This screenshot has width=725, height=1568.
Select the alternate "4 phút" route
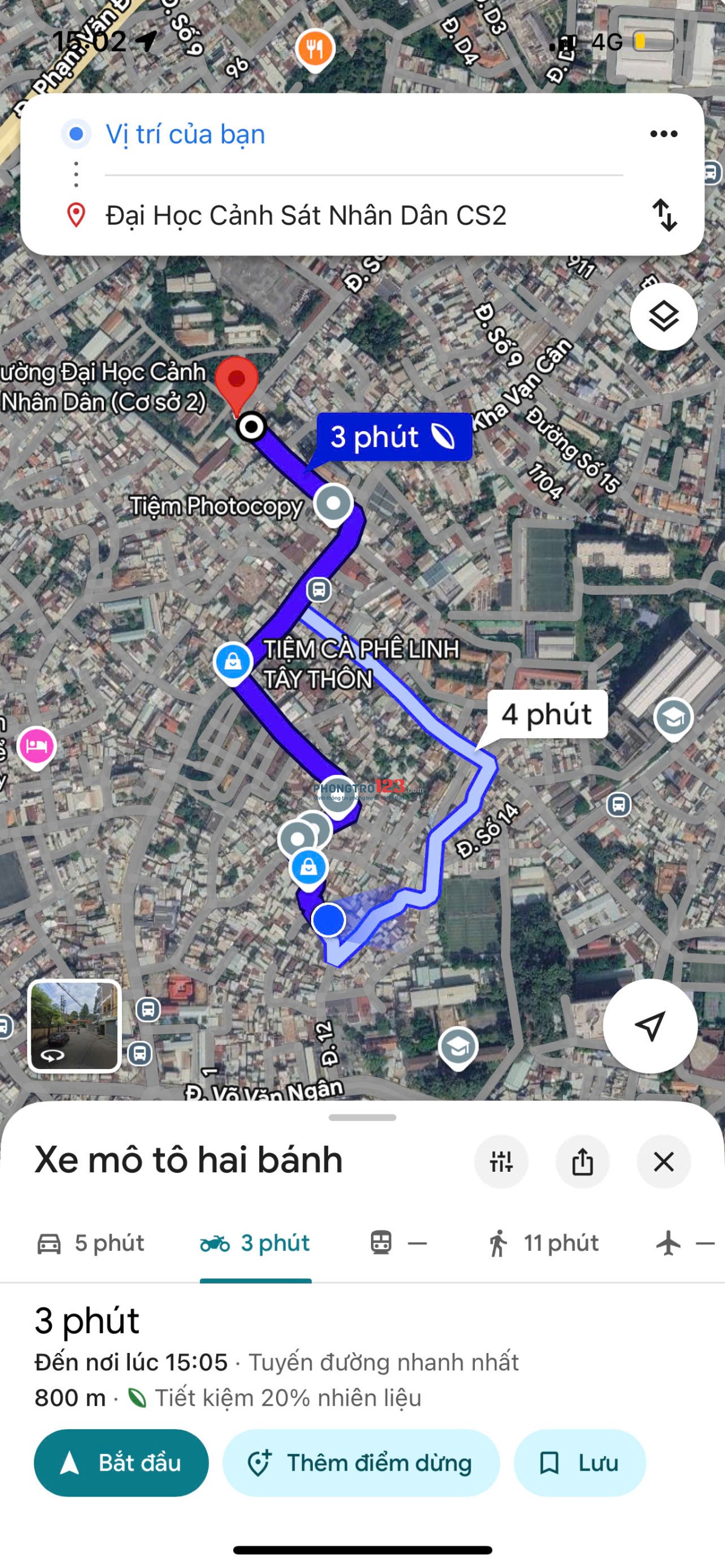pyautogui.click(x=547, y=715)
